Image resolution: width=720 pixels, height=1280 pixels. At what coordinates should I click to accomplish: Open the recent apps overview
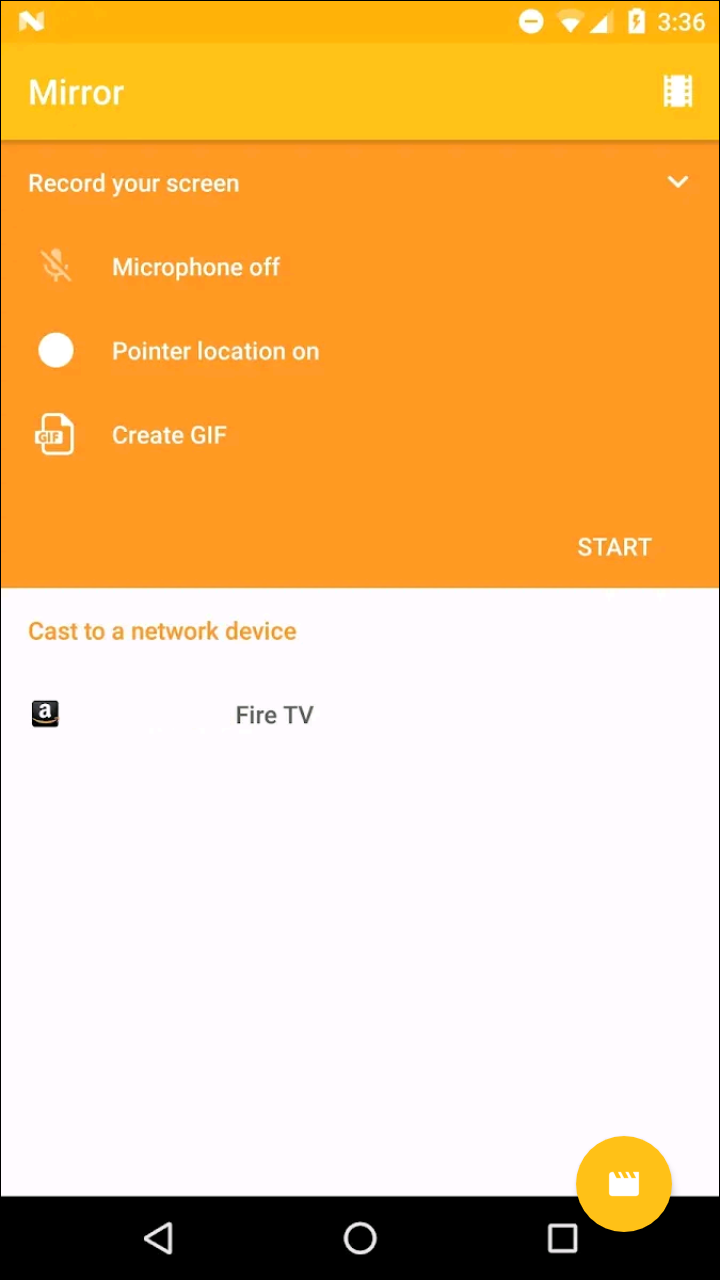point(562,1238)
